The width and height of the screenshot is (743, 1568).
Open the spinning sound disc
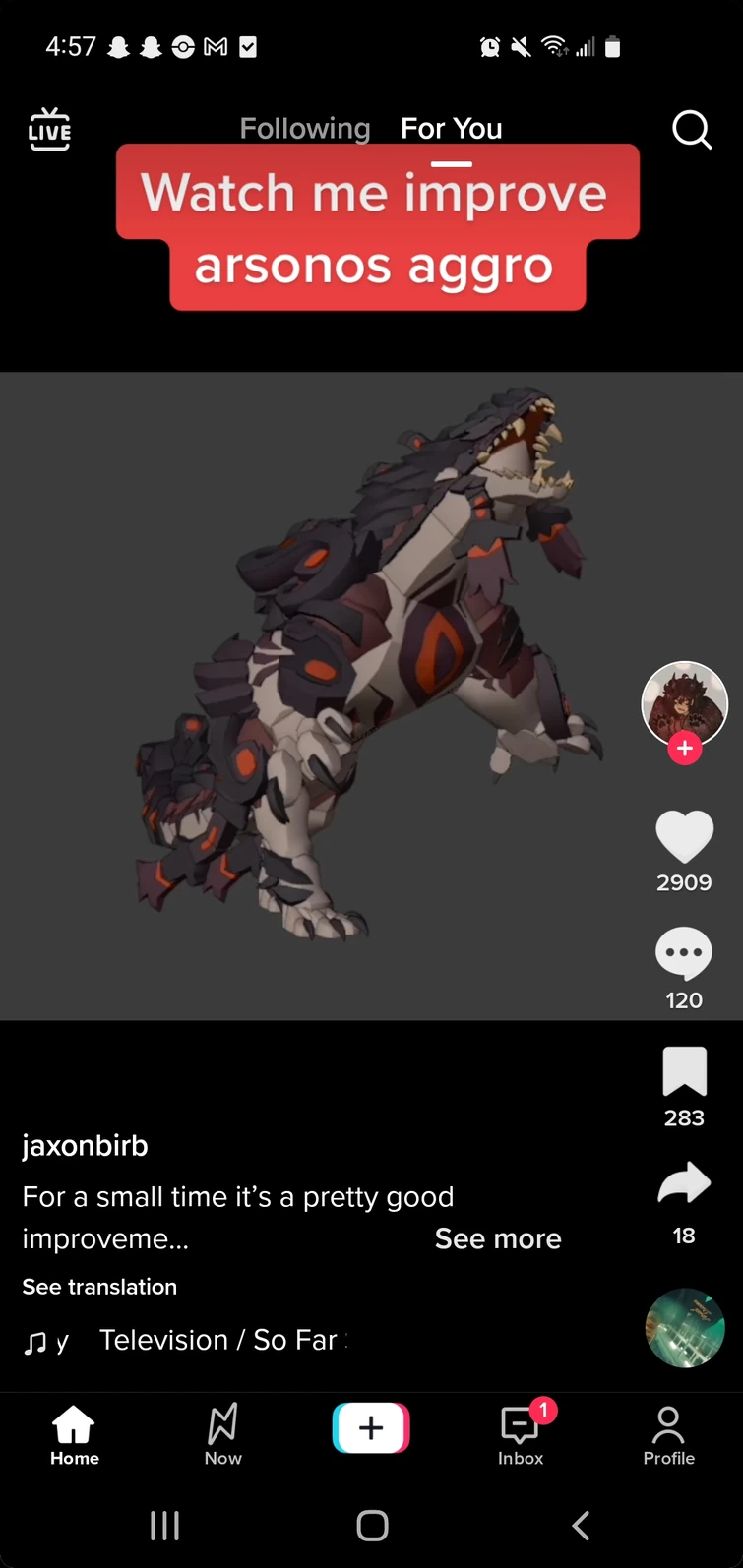pyautogui.click(x=685, y=1328)
